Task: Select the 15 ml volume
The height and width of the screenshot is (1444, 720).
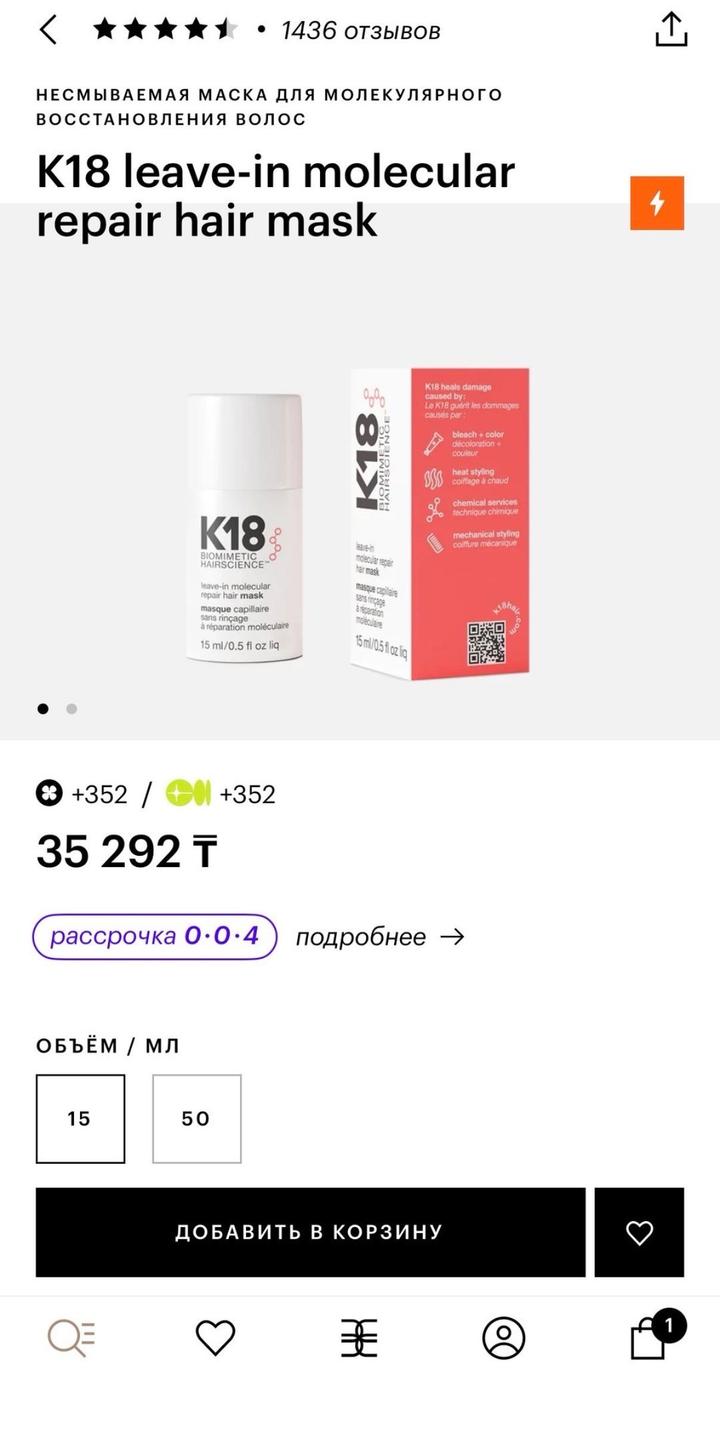Action: point(80,1119)
